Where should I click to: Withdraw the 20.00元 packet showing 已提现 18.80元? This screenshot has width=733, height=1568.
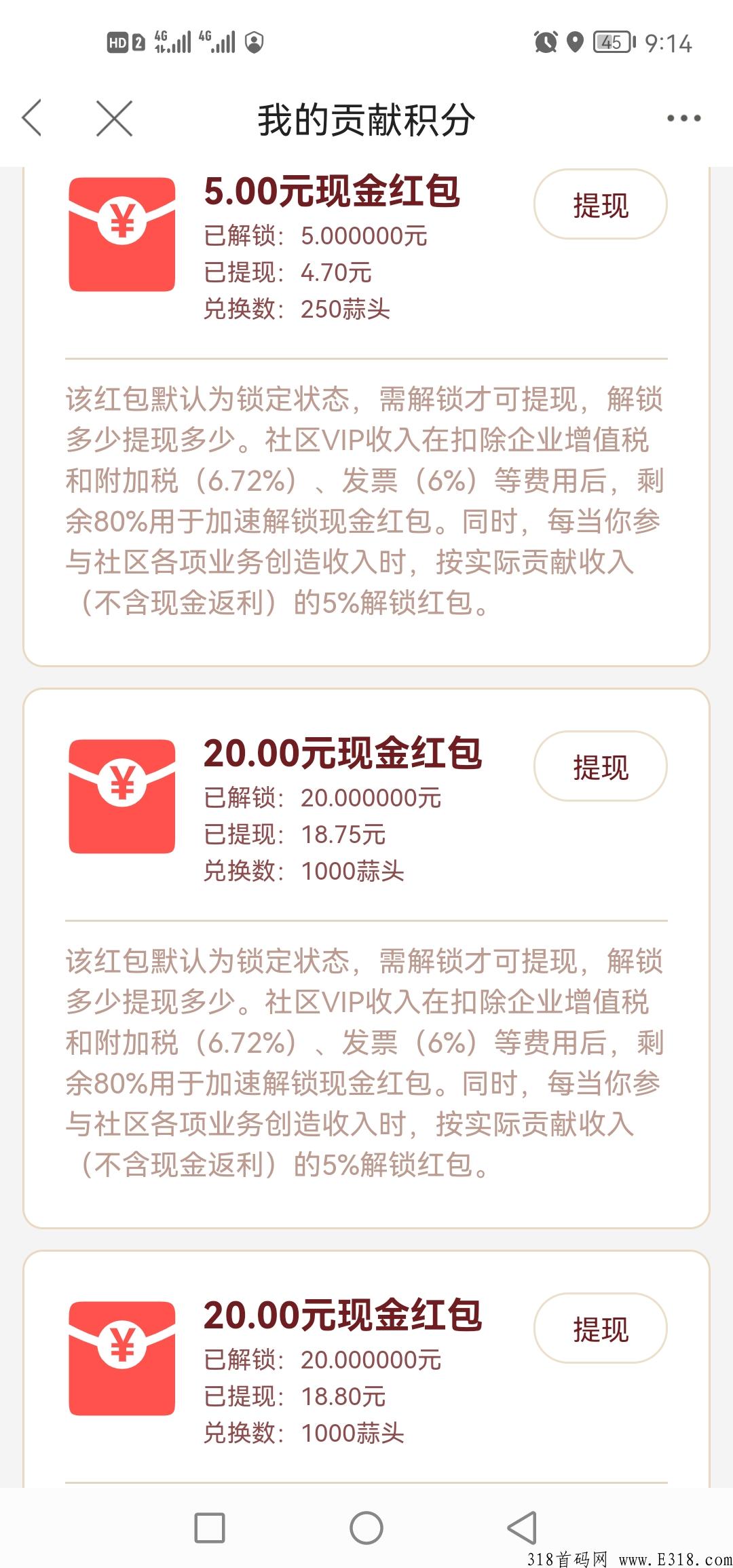click(601, 1328)
